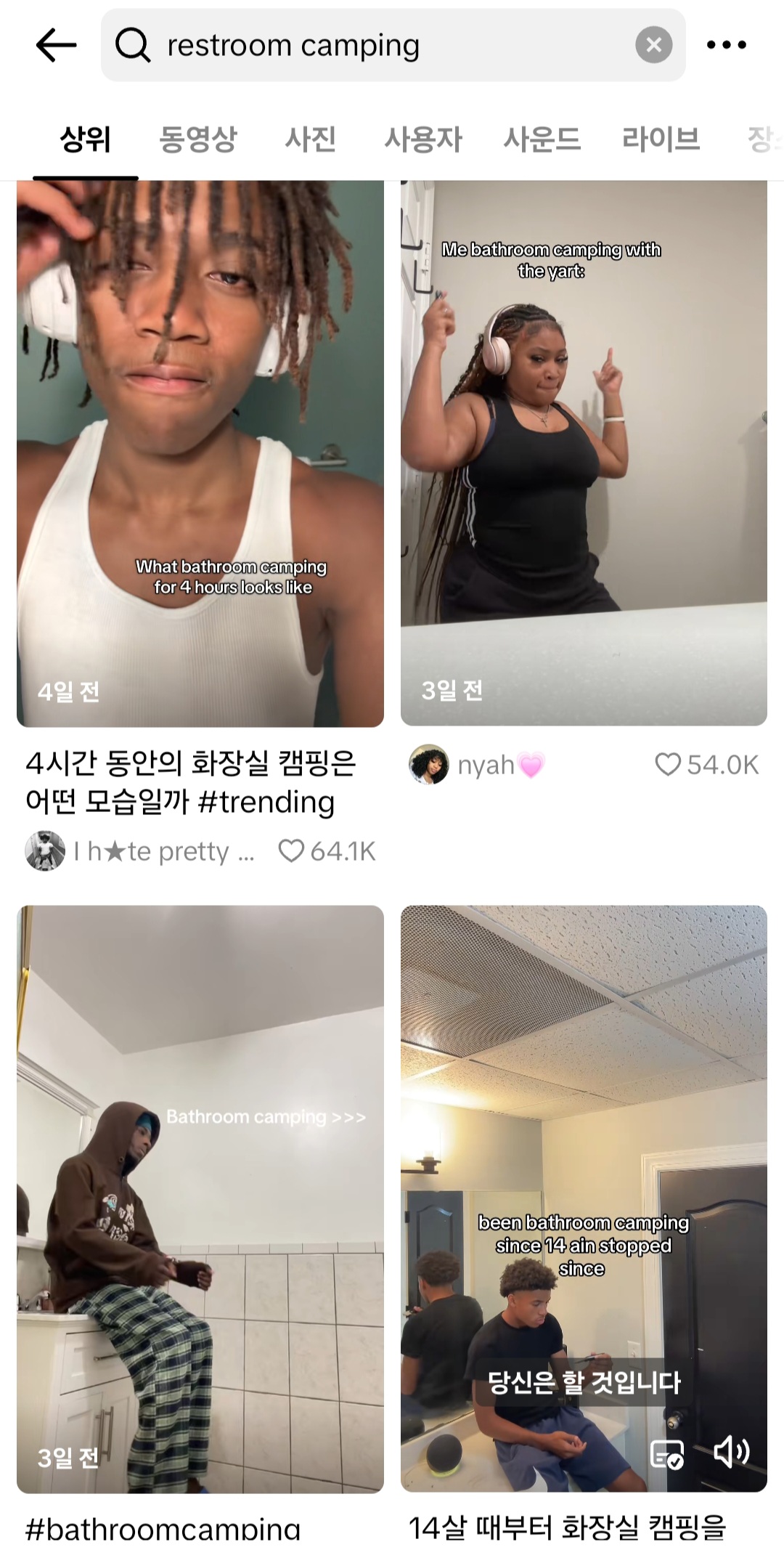The image size is (784, 1563).
Task: Switch to the 사운드 tab
Action: pos(542,138)
